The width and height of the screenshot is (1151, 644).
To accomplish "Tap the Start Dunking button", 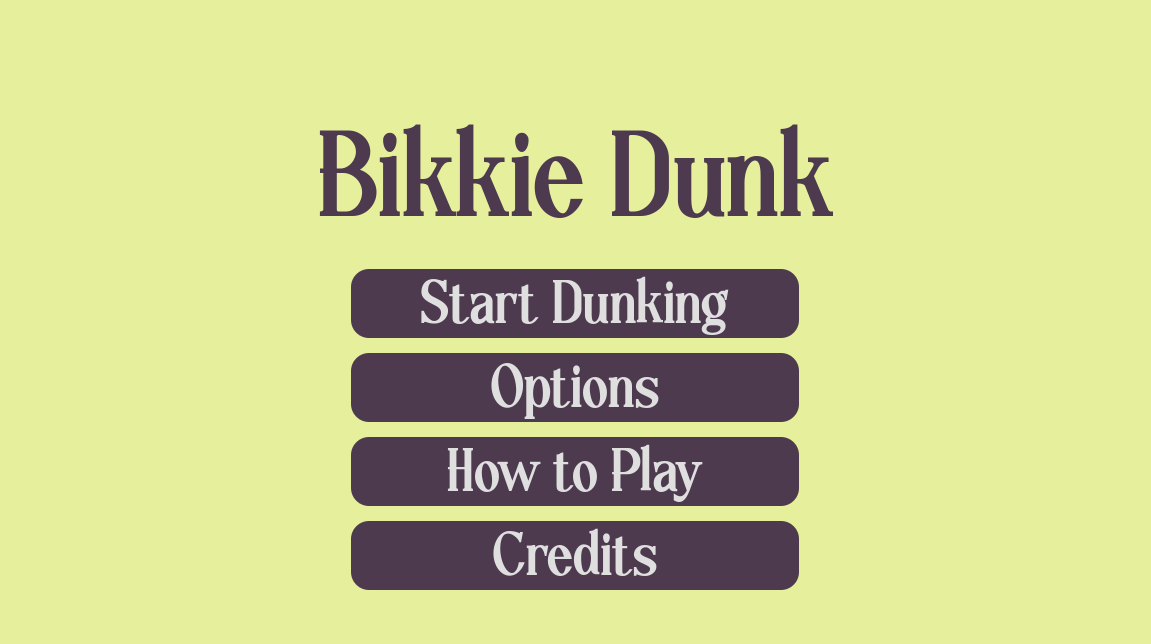I will [574, 303].
